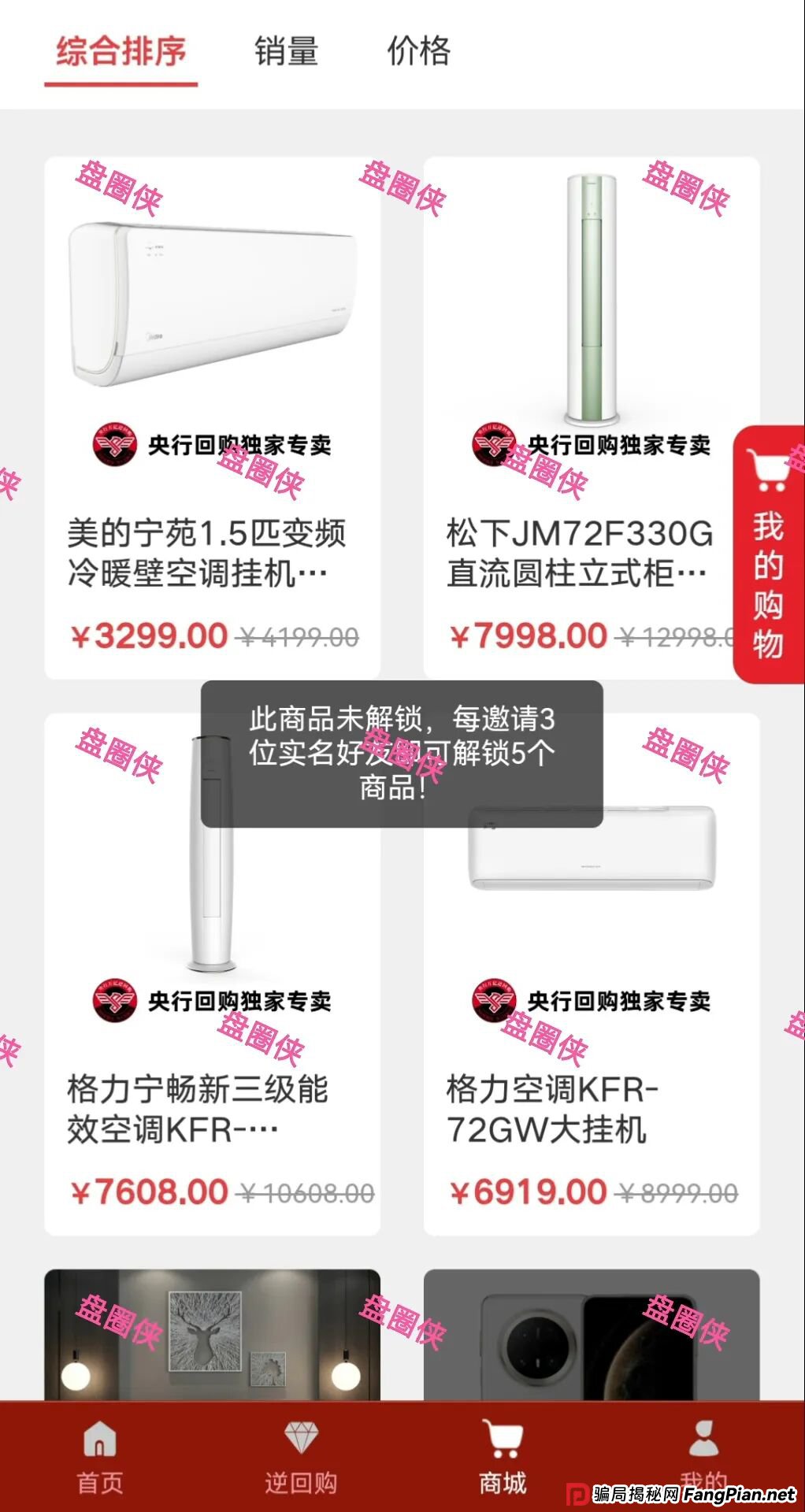This screenshot has height=1512, width=805.
Task: Expand the truncated Panasonic product title
Action: click(693, 573)
